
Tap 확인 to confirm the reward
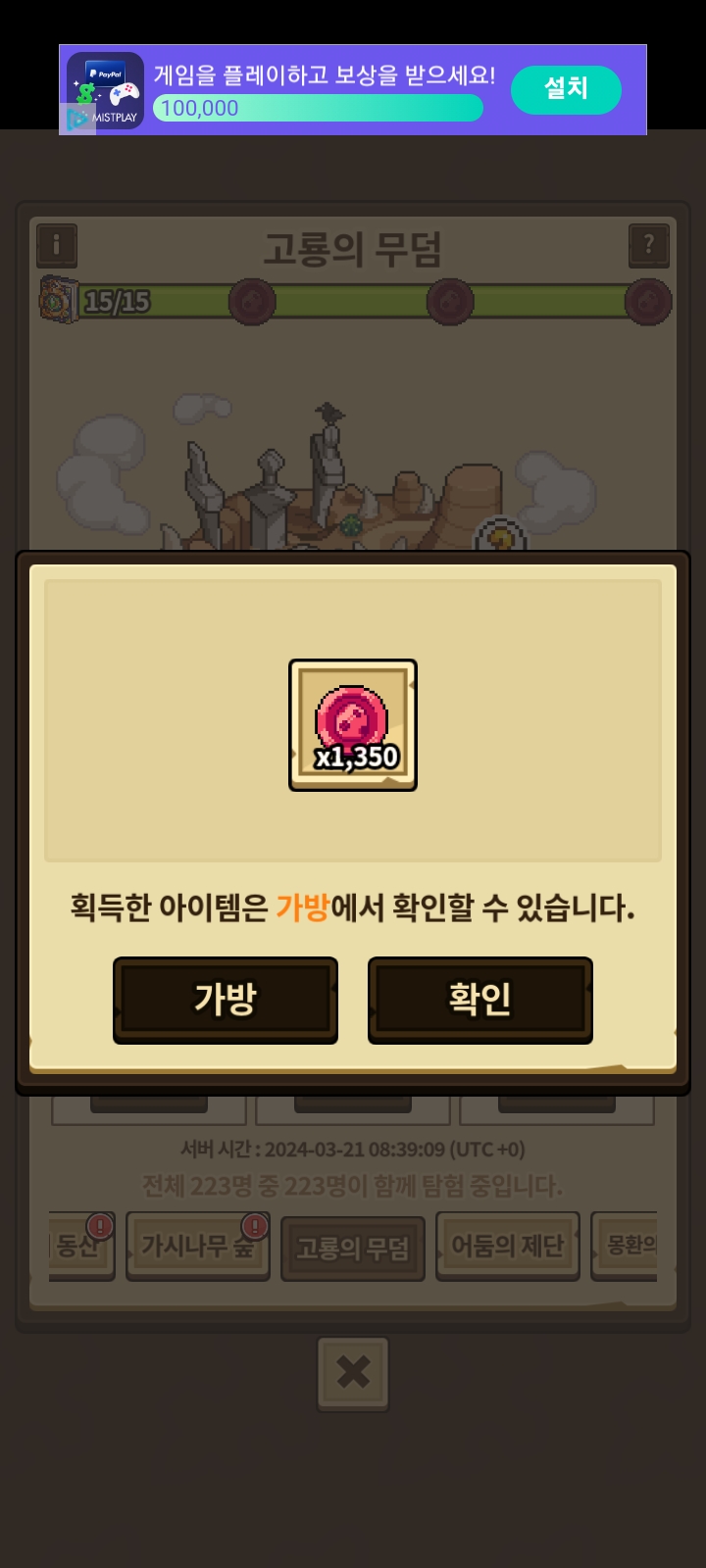(479, 999)
